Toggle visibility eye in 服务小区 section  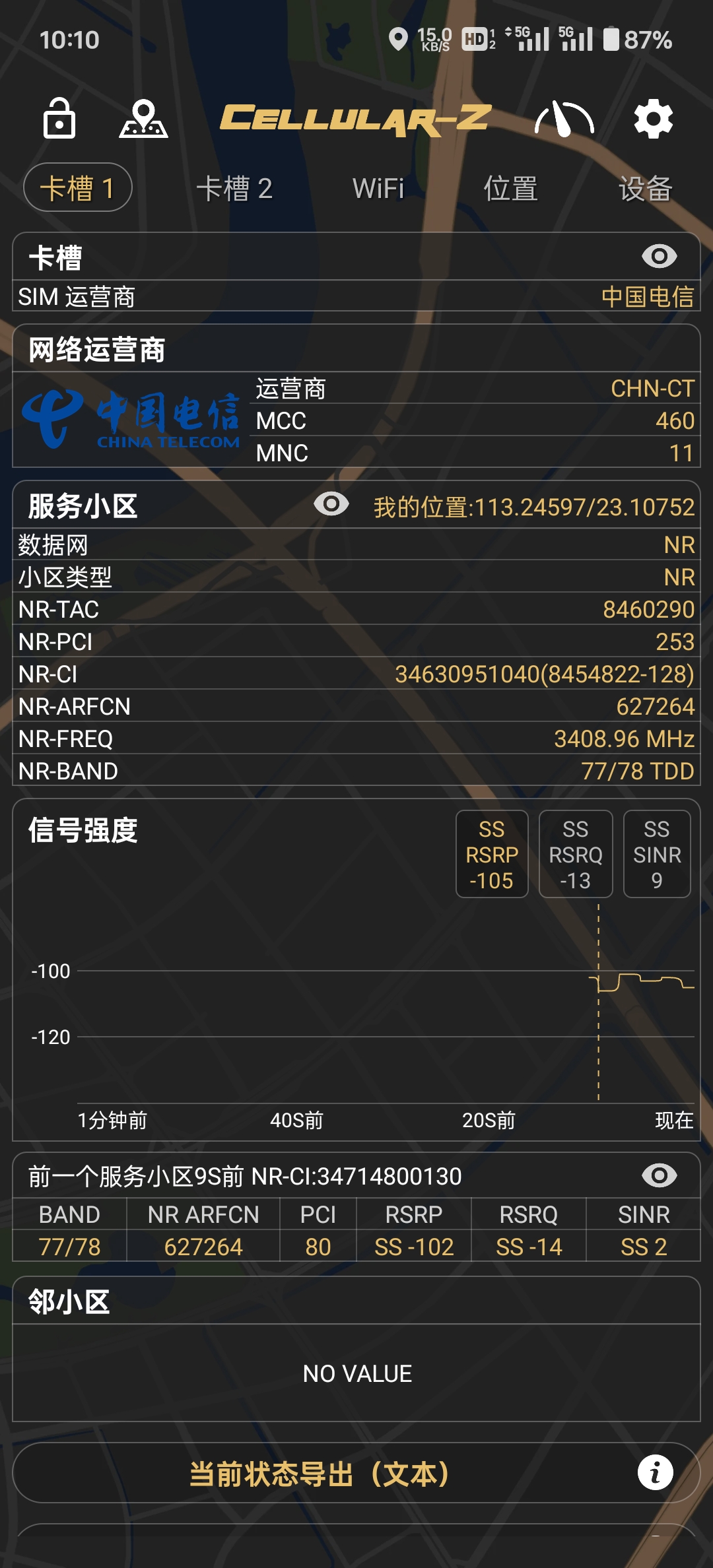331,505
